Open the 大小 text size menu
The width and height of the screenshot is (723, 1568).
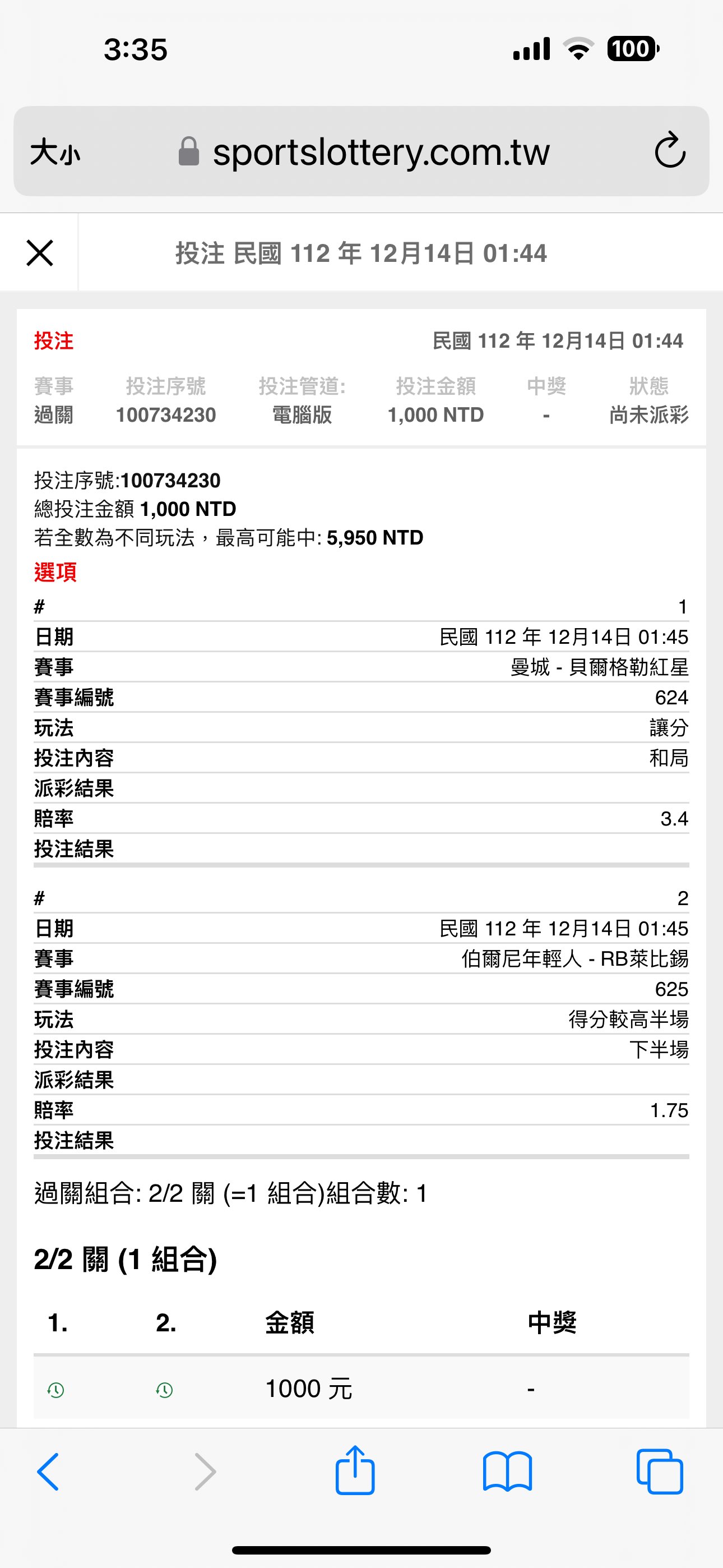point(55,151)
